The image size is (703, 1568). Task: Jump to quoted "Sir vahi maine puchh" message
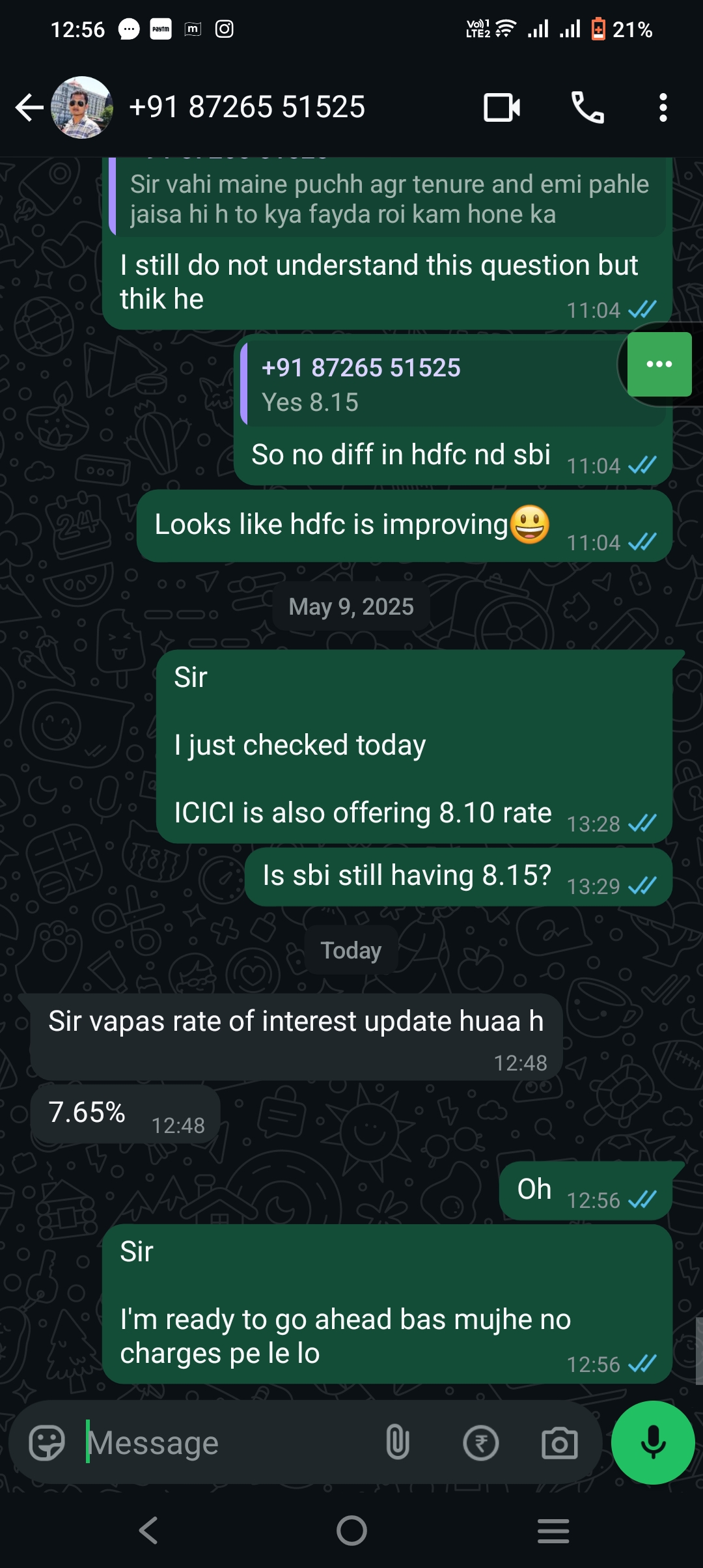(389, 199)
